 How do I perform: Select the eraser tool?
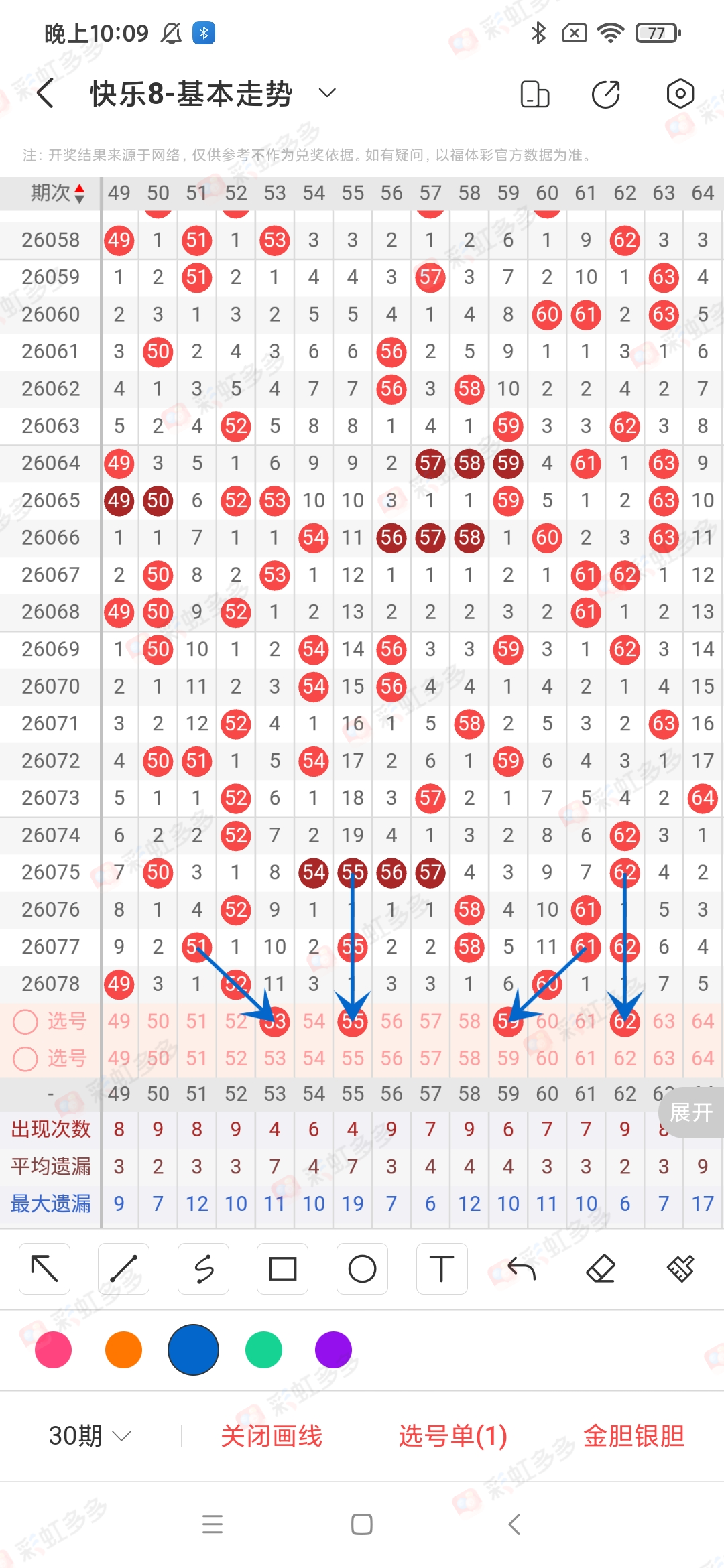click(x=601, y=1268)
